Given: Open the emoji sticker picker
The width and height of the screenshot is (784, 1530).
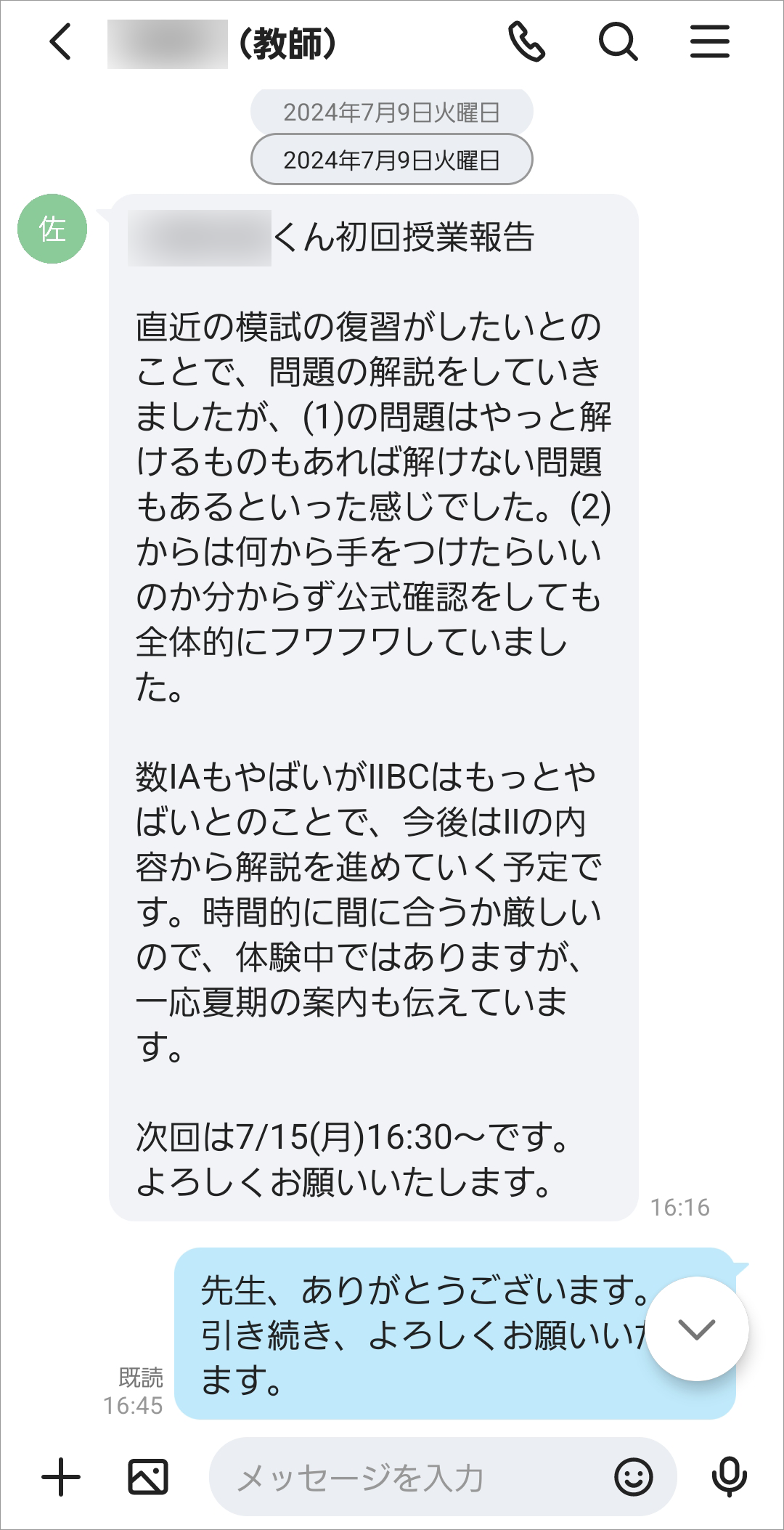Looking at the screenshot, I should 633,1477.
